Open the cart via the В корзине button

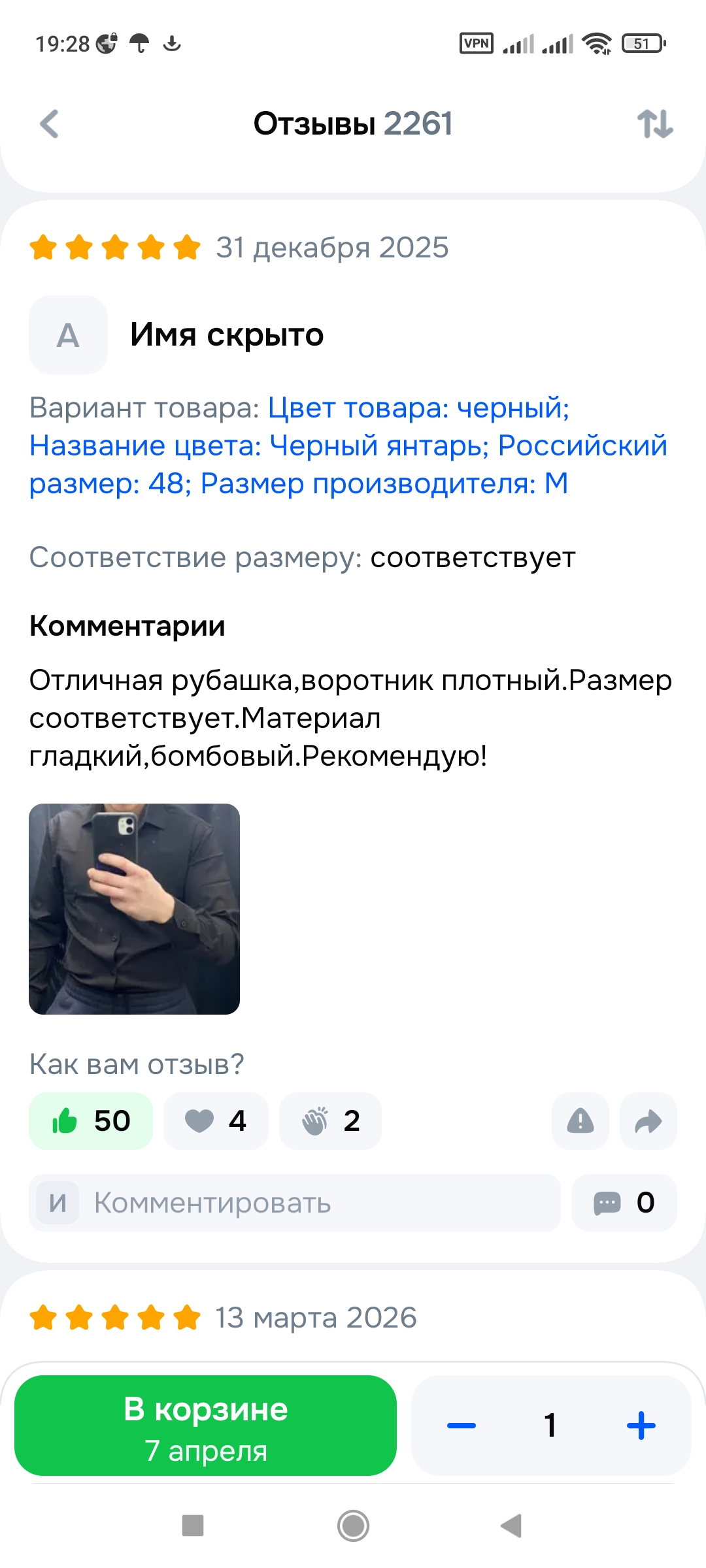click(205, 1426)
